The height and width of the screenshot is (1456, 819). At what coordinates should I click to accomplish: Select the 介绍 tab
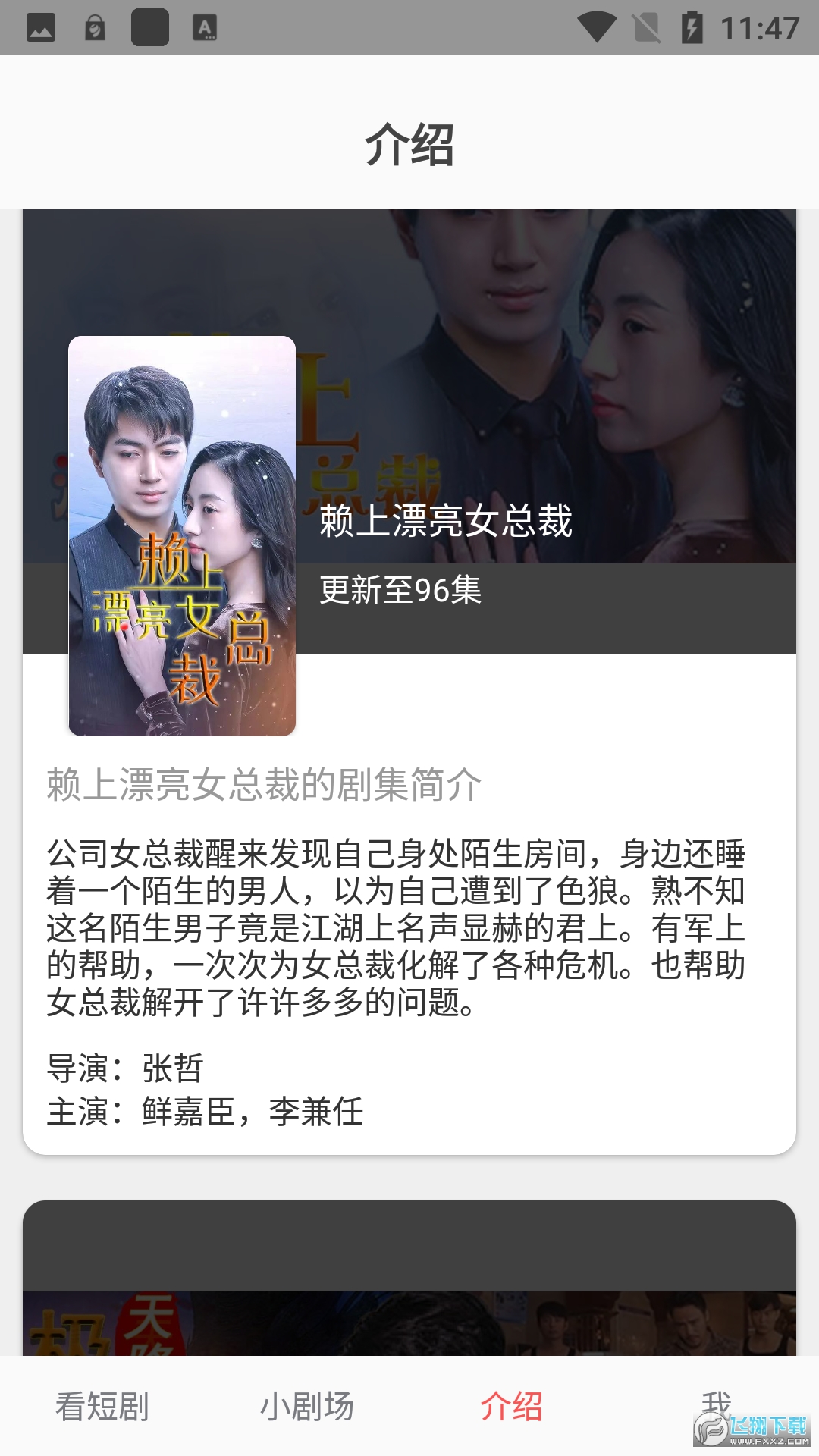(512, 1406)
